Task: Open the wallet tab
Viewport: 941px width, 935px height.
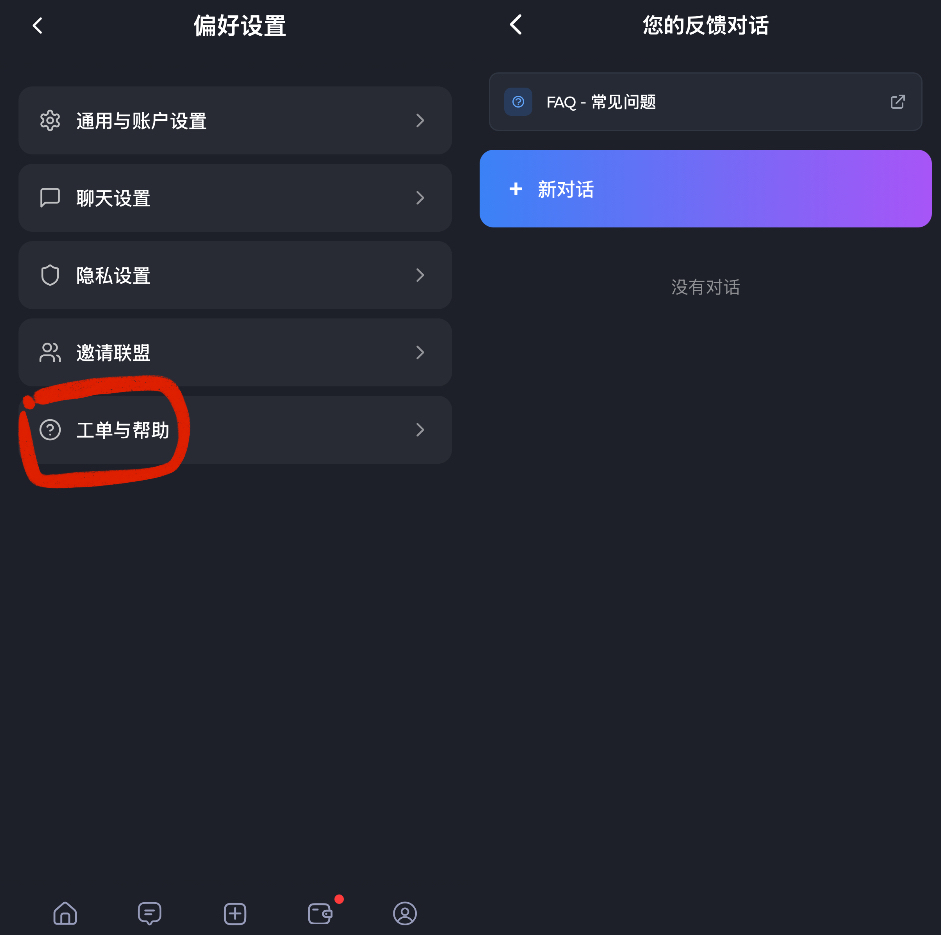Action: pyautogui.click(x=320, y=913)
